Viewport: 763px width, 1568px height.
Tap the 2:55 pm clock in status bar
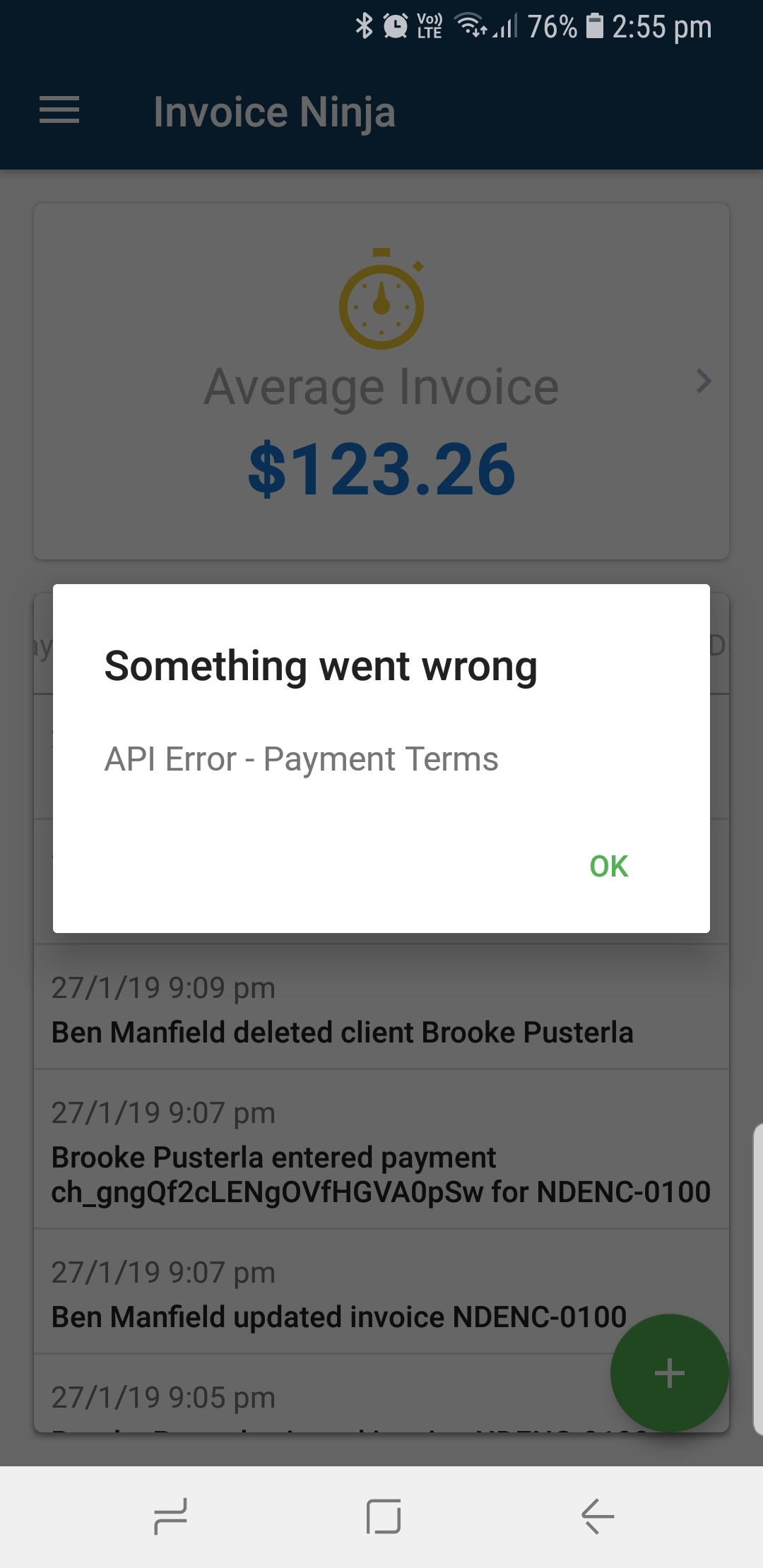661,27
